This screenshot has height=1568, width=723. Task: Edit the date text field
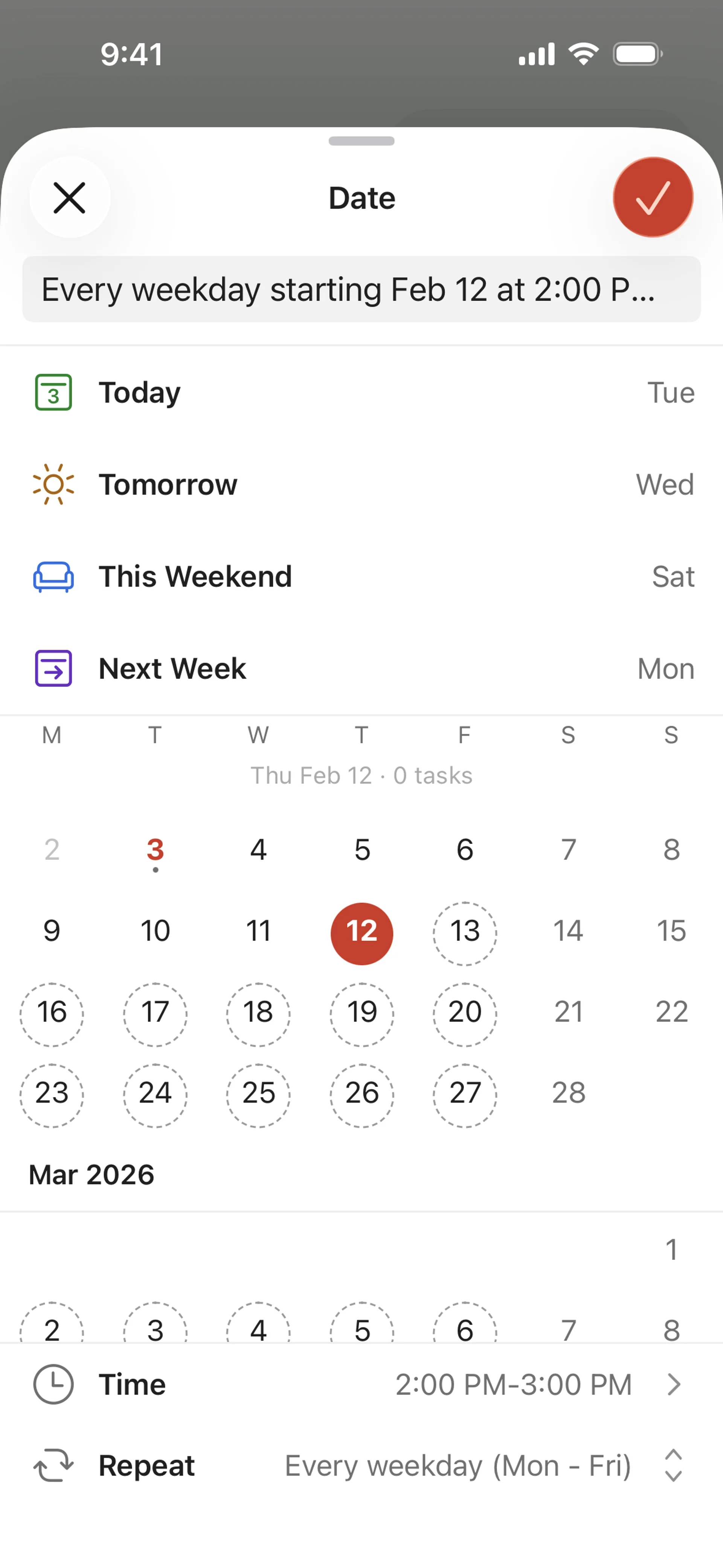[361, 289]
